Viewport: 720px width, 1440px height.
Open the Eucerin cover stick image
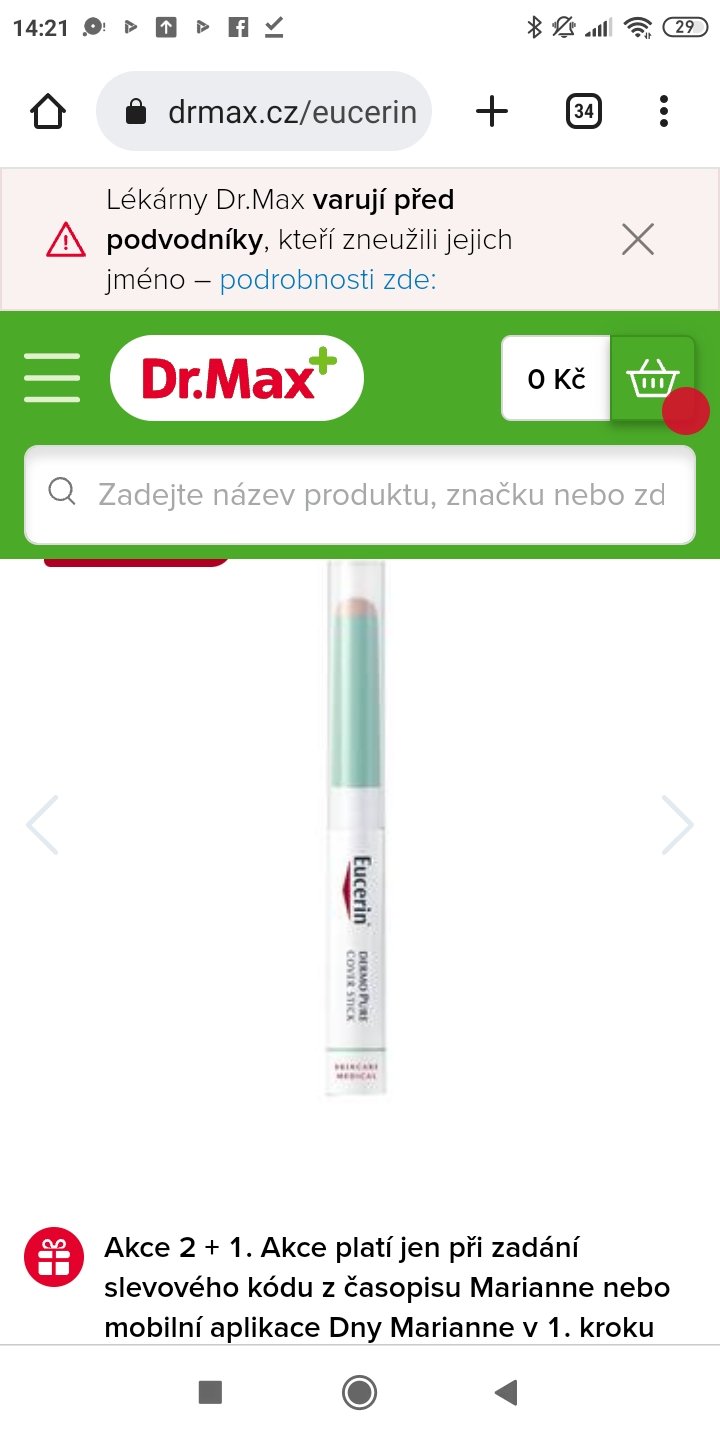tap(358, 830)
